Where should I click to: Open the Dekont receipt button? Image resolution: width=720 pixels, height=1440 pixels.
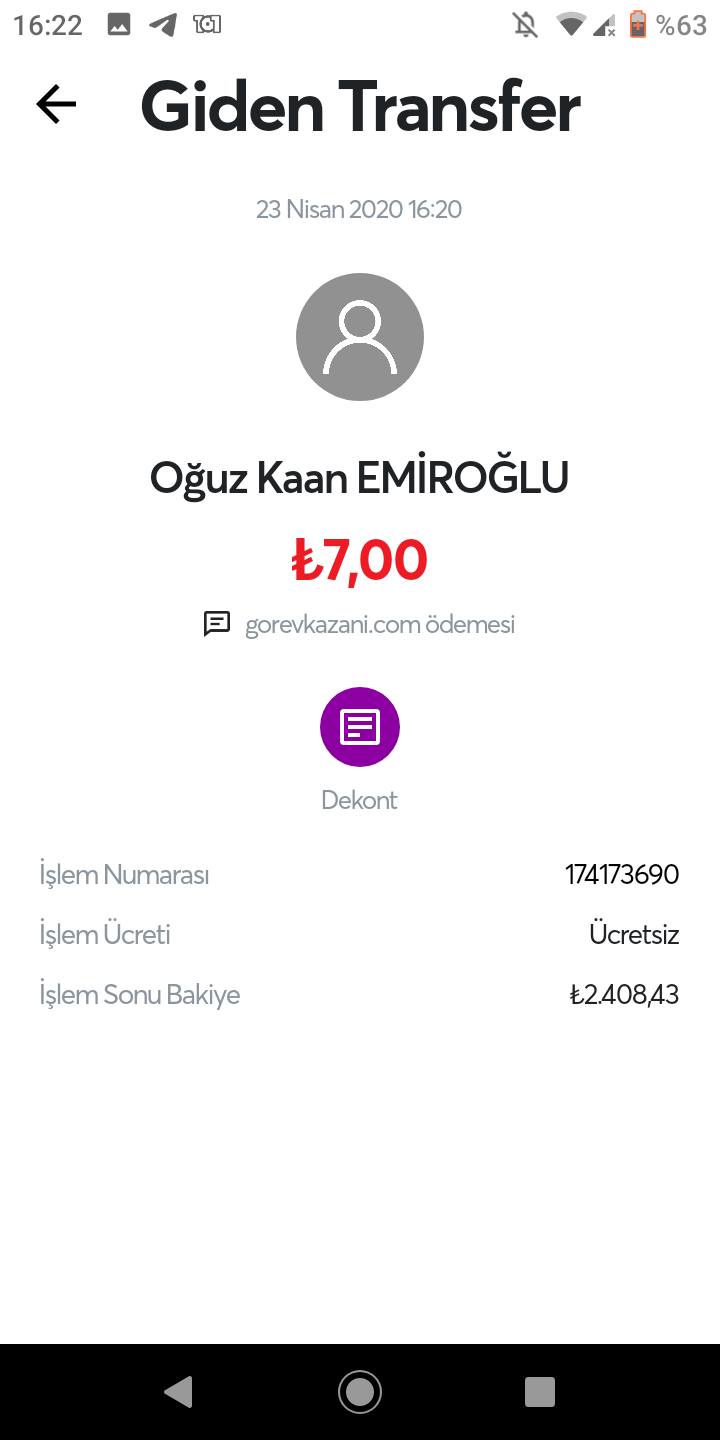(360, 727)
